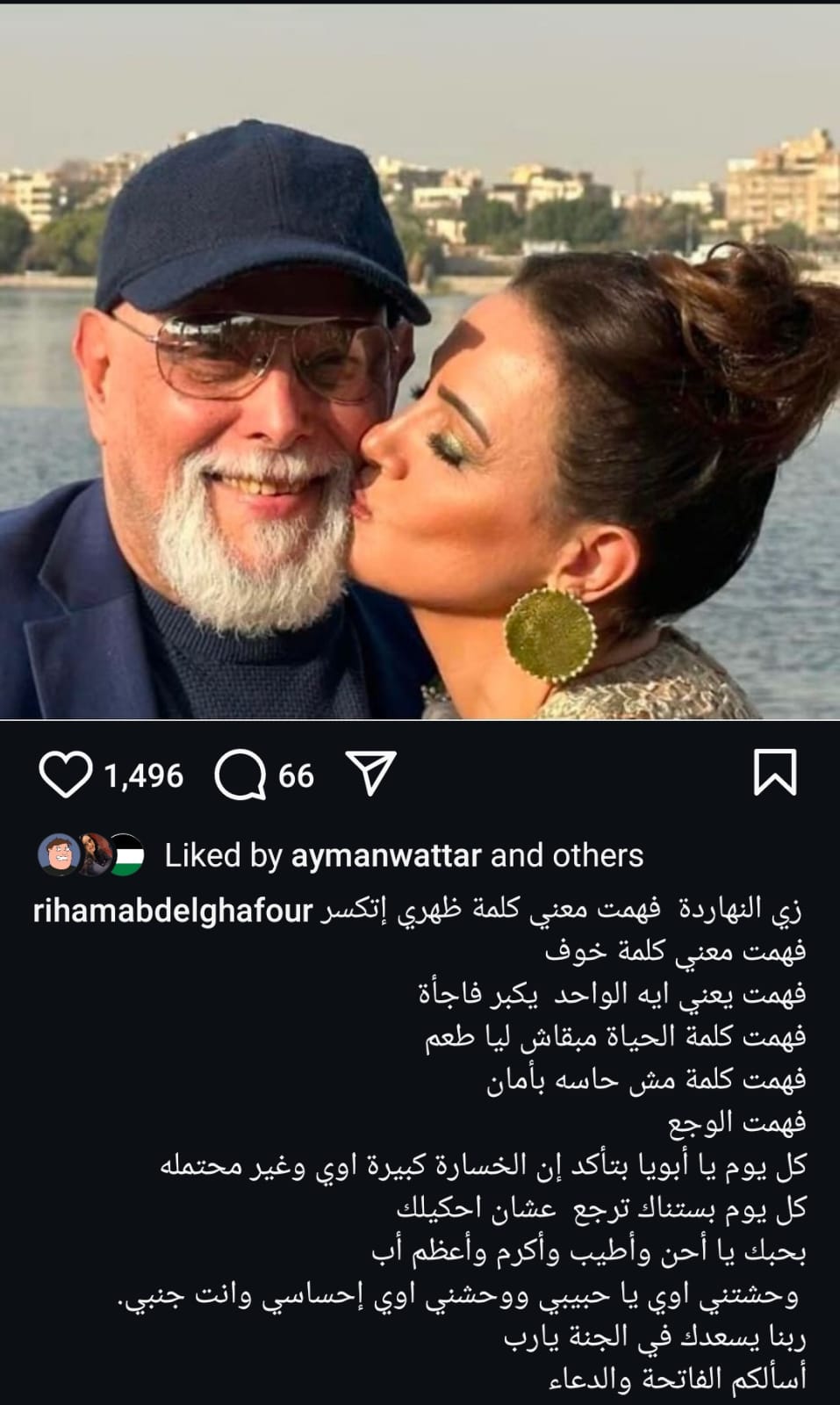Open the comments on this post
The image size is (840, 1405).
pyautogui.click(x=241, y=775)
